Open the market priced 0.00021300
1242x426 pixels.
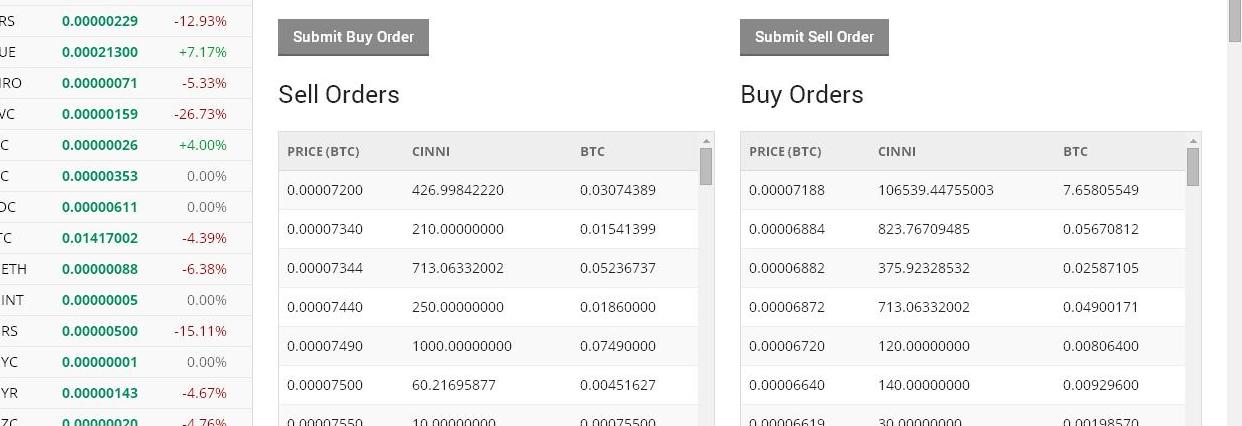[100, 52]
